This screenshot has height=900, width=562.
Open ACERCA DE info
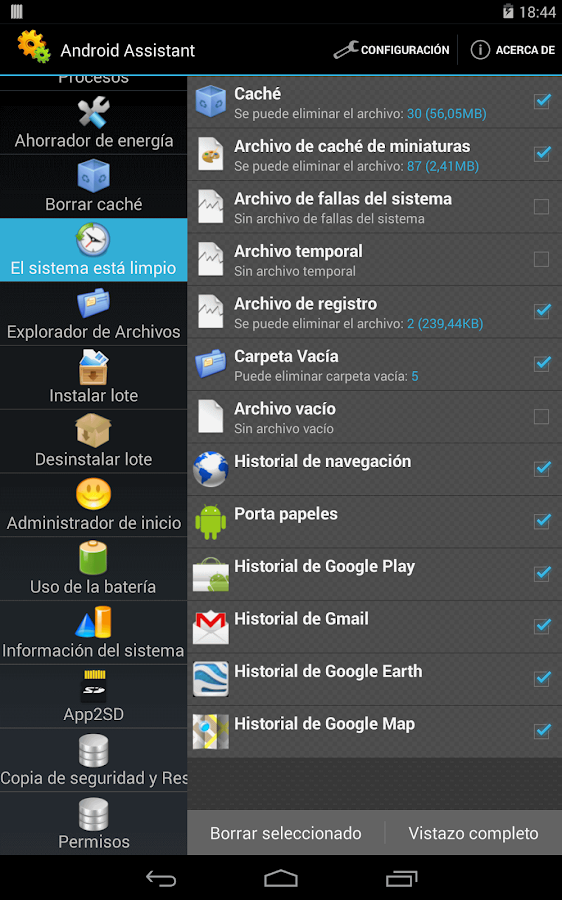point(512,50)
